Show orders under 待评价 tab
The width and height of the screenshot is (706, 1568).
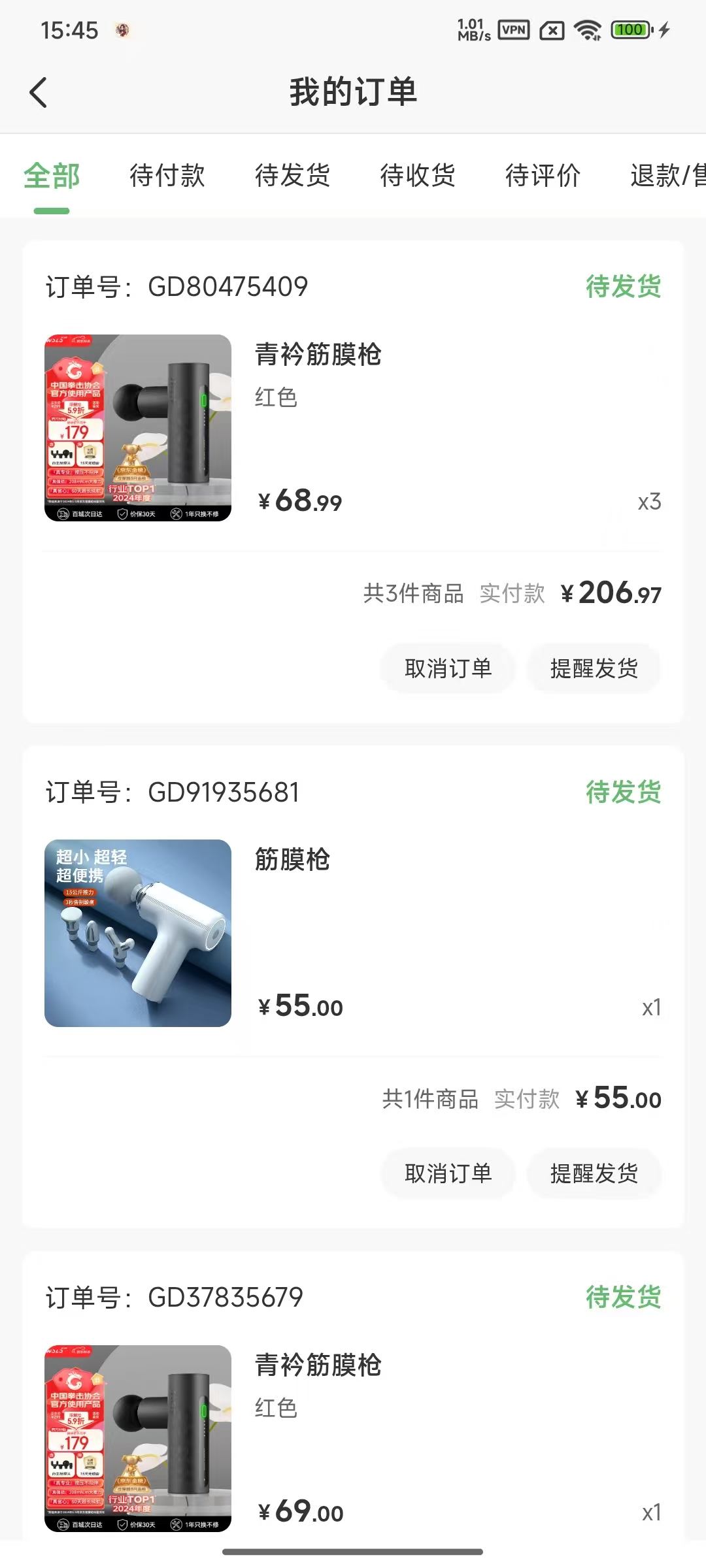(543, 176)
